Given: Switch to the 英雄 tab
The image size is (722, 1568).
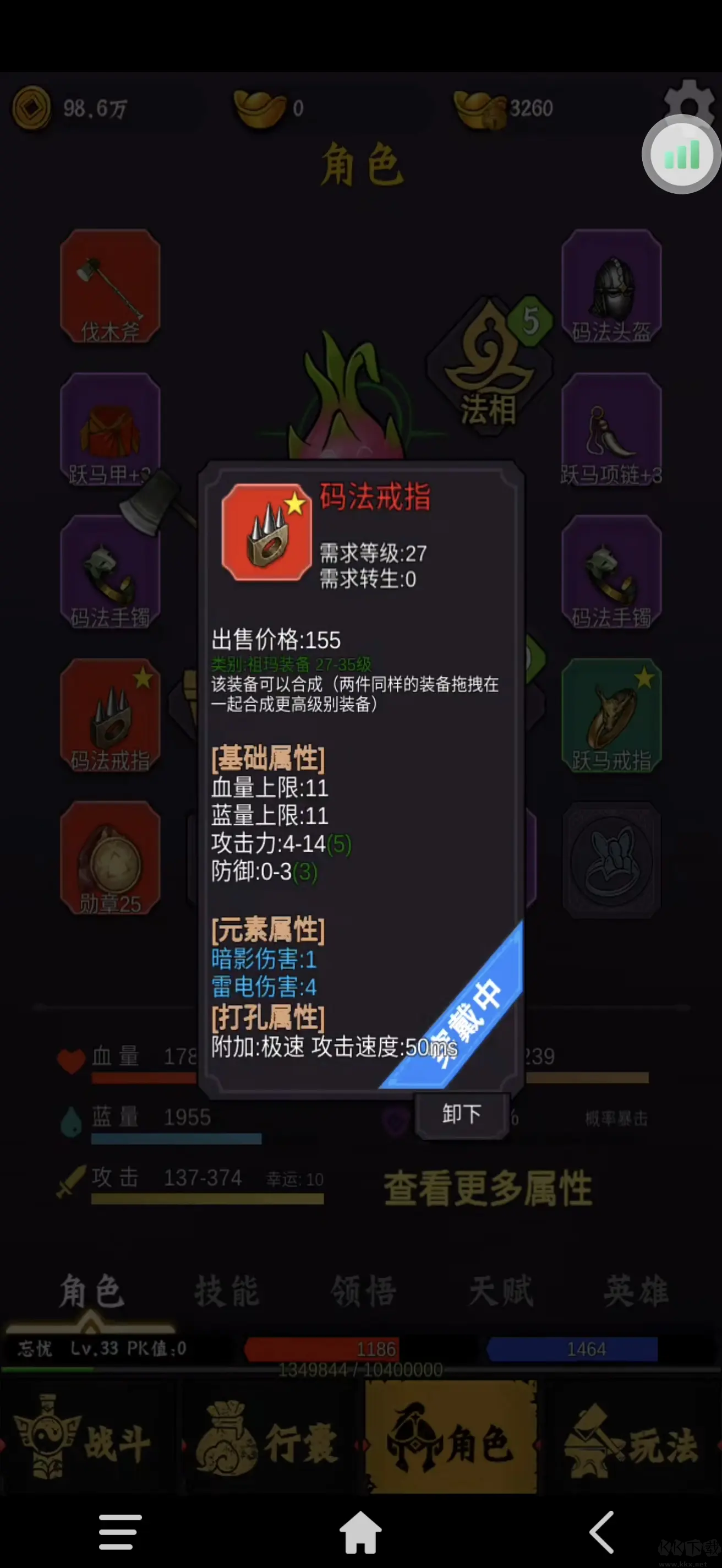Looking at the screenshot, I should tap(636, 1291).
